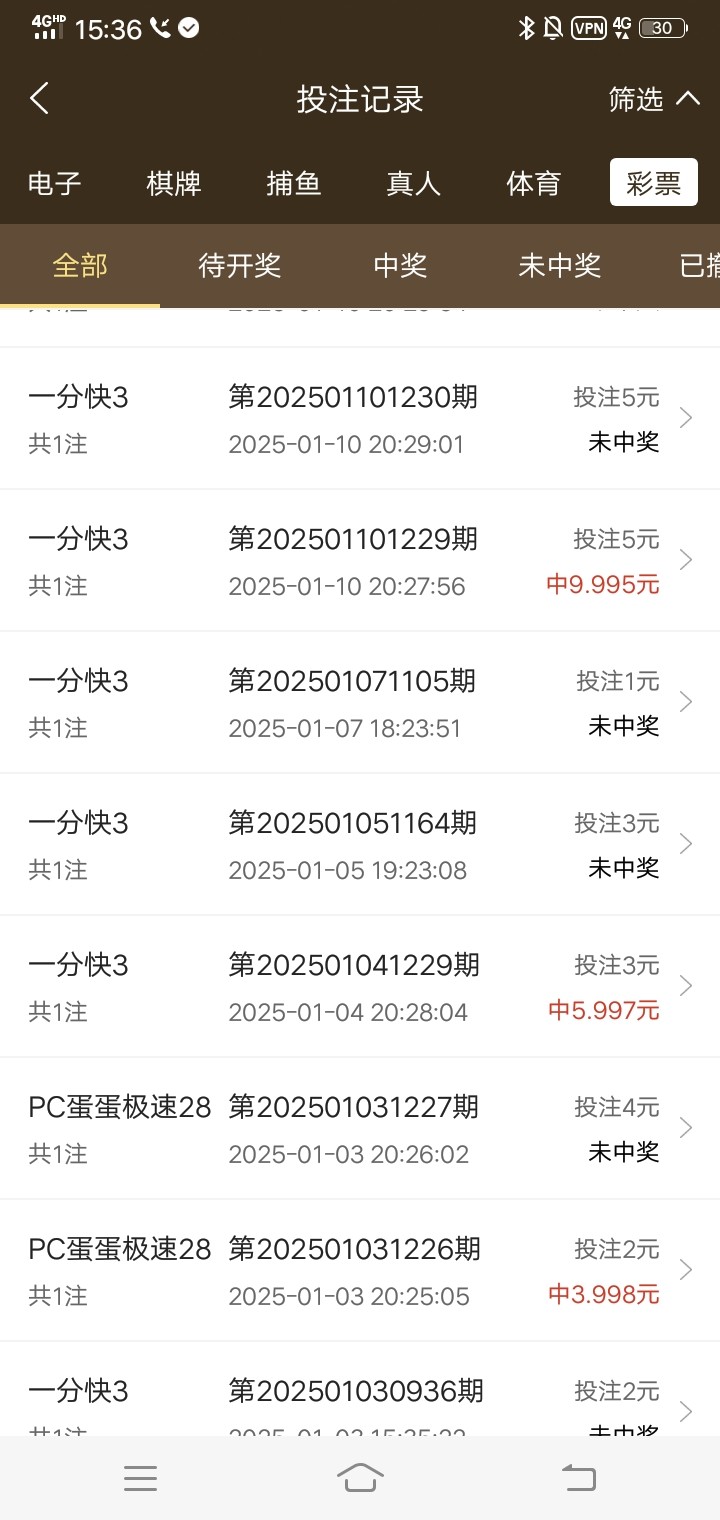Open PC蛋蛋极速28 record 第202501031226期
Viewport: 720px width, 1520px height.
pyautogui.click(x=360, y=1271)
